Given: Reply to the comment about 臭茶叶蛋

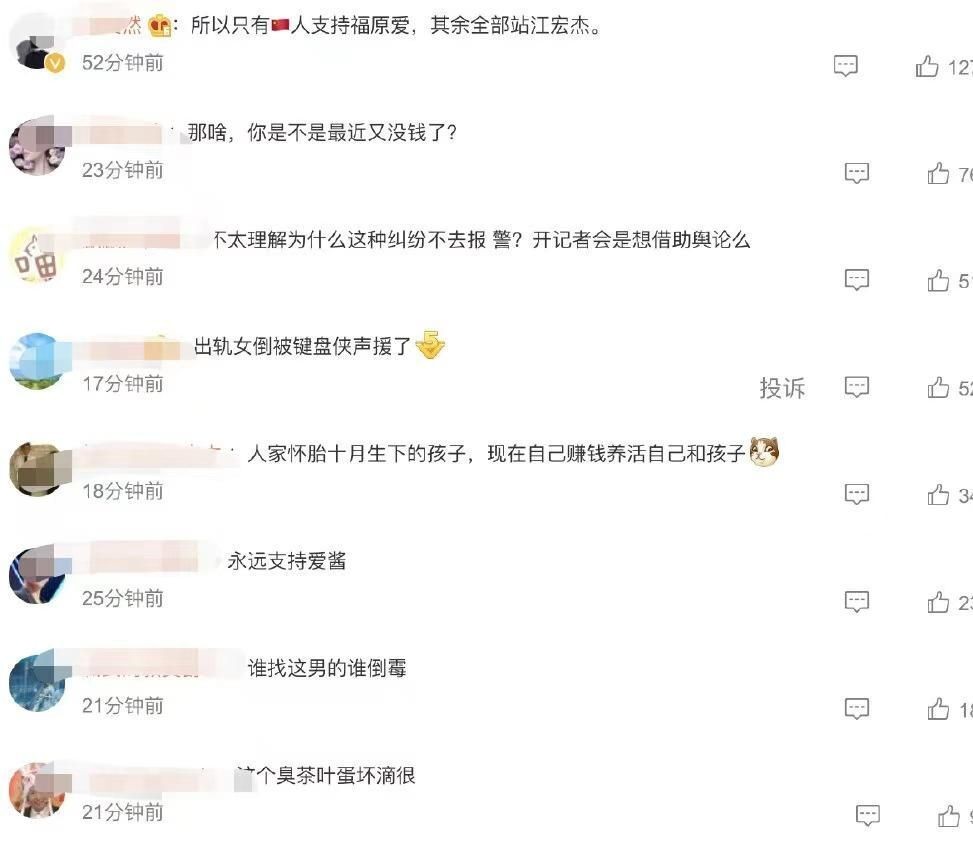Looking at the screenshot, I should [868, 816].
